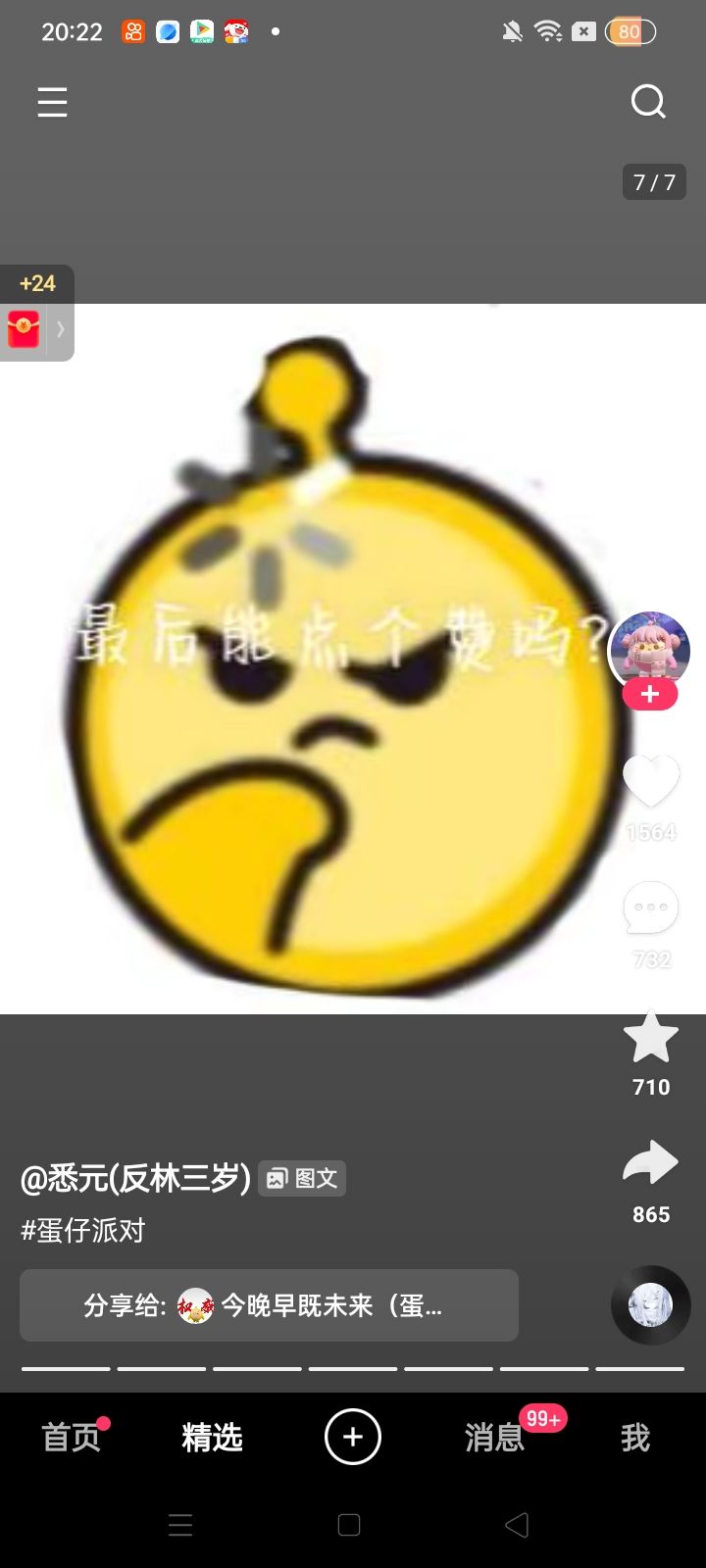The width and height of the screenshot is (706, 1568).
Task: Tap the plus icon to create content
Action: (x=352, y=1436)
